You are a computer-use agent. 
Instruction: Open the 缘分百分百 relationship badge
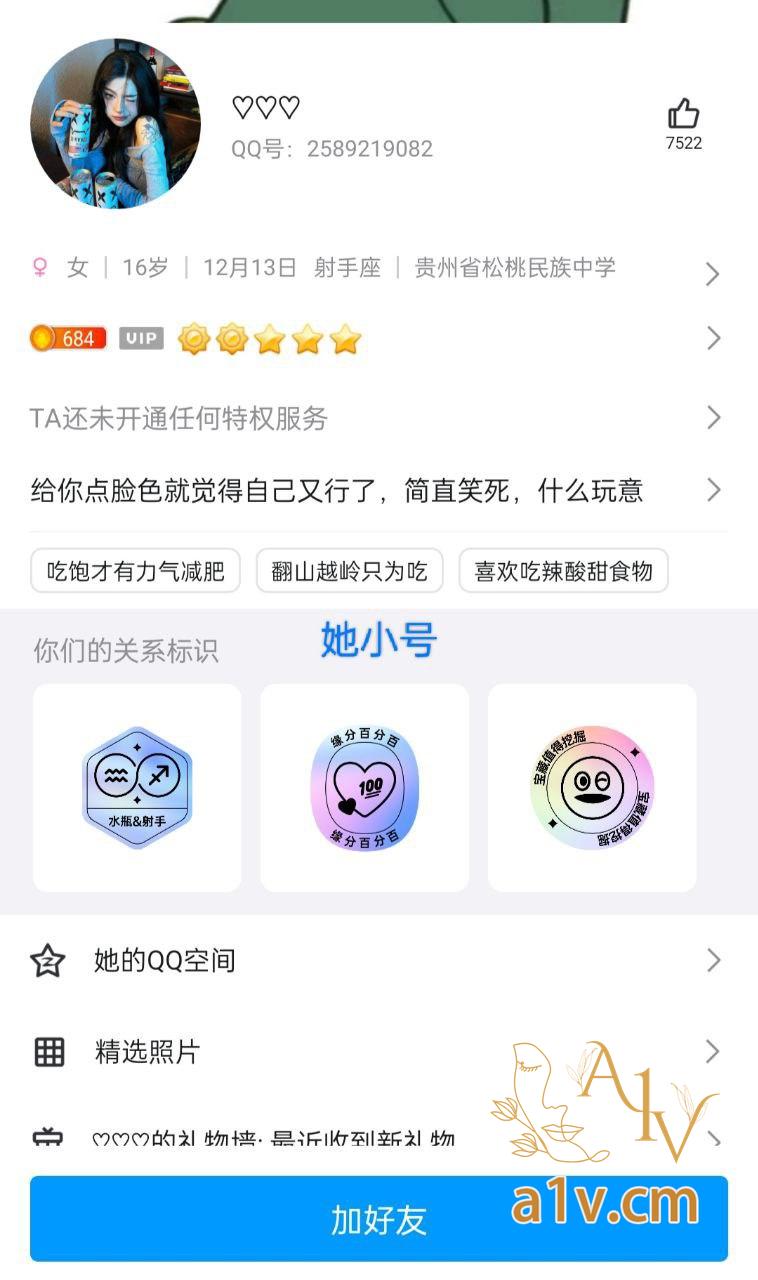point(365,788)
